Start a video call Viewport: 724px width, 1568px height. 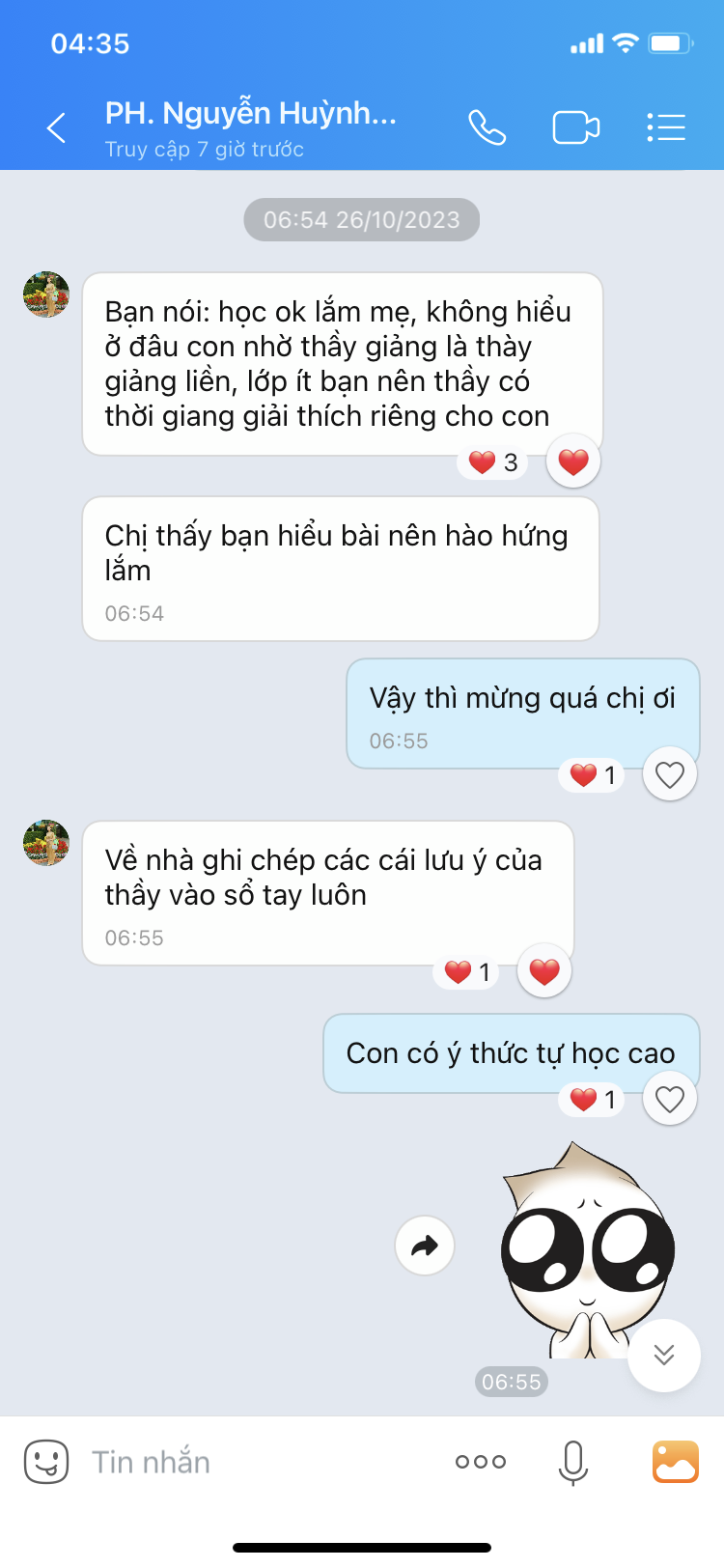[x=575, y=127]
